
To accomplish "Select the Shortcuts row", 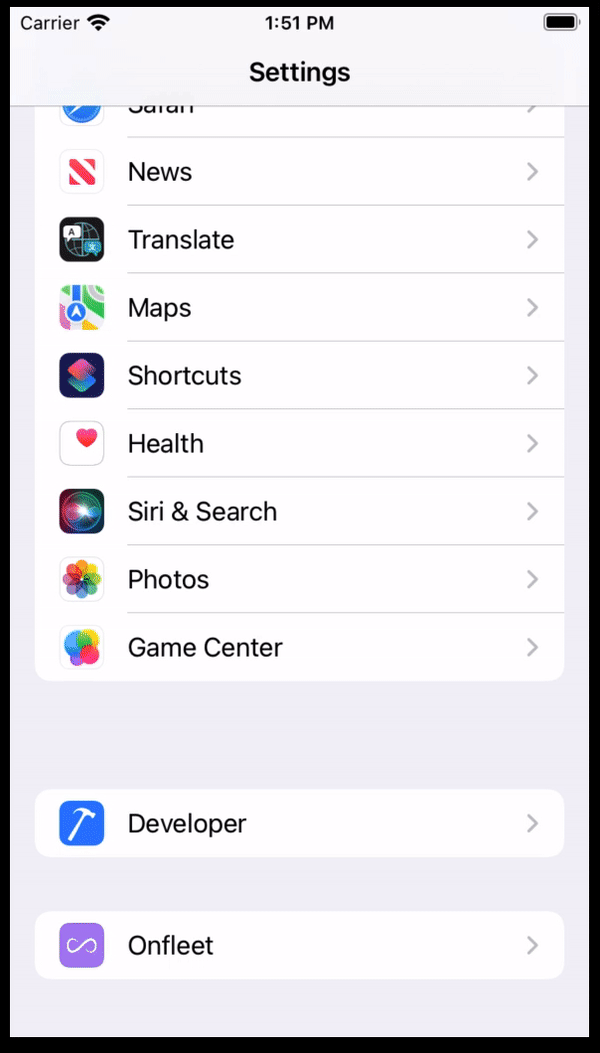I will tap(300, 375).
